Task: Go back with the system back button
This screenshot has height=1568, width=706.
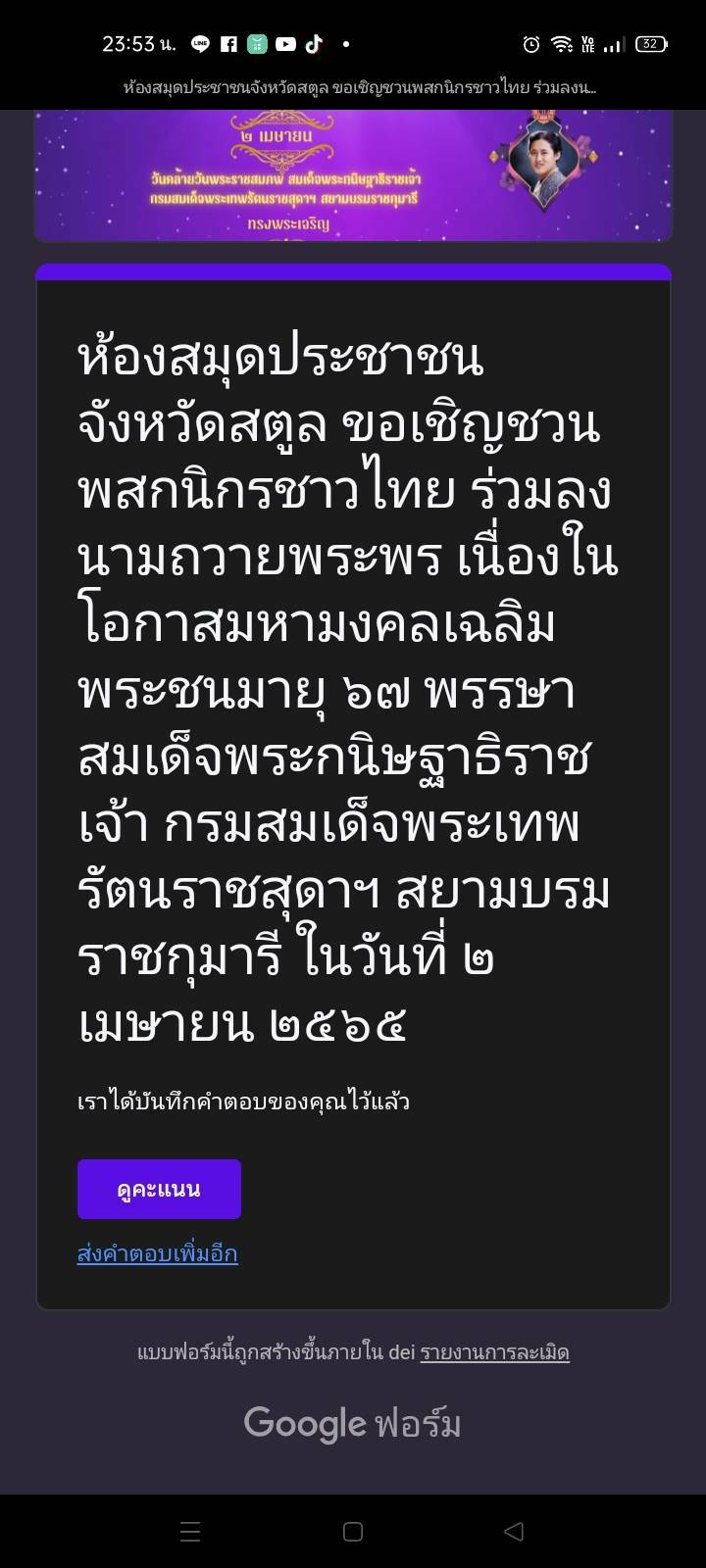Action: 513,1531
